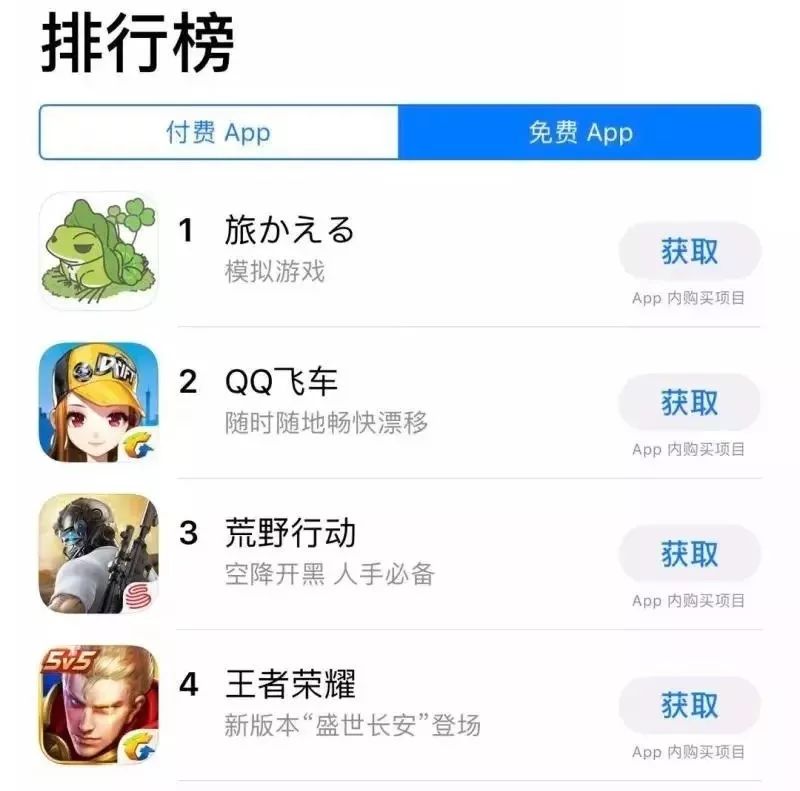Open the QQ飞车 listing
Screen dimensions: 800x791
coord(282,382)
